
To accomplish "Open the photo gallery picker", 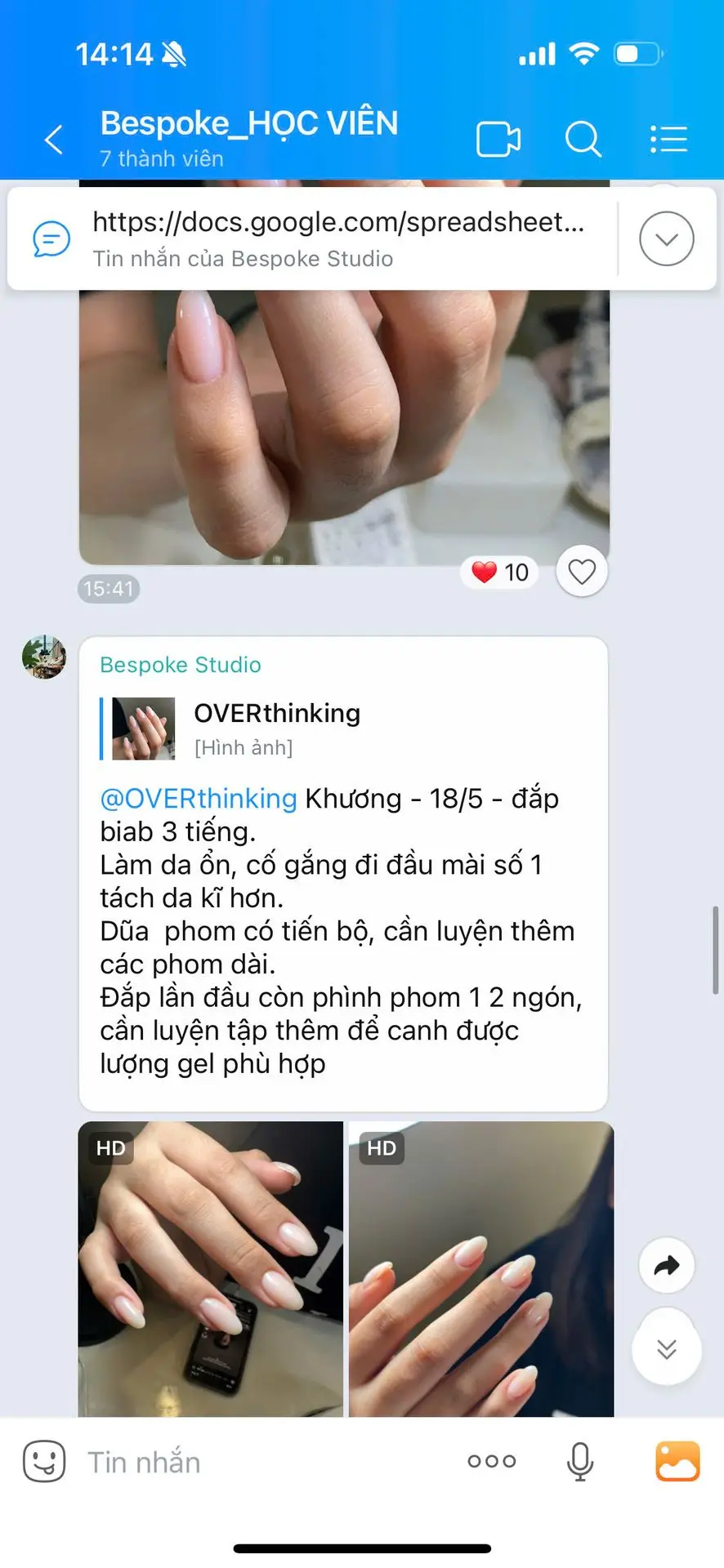I will pos(677,1462).
